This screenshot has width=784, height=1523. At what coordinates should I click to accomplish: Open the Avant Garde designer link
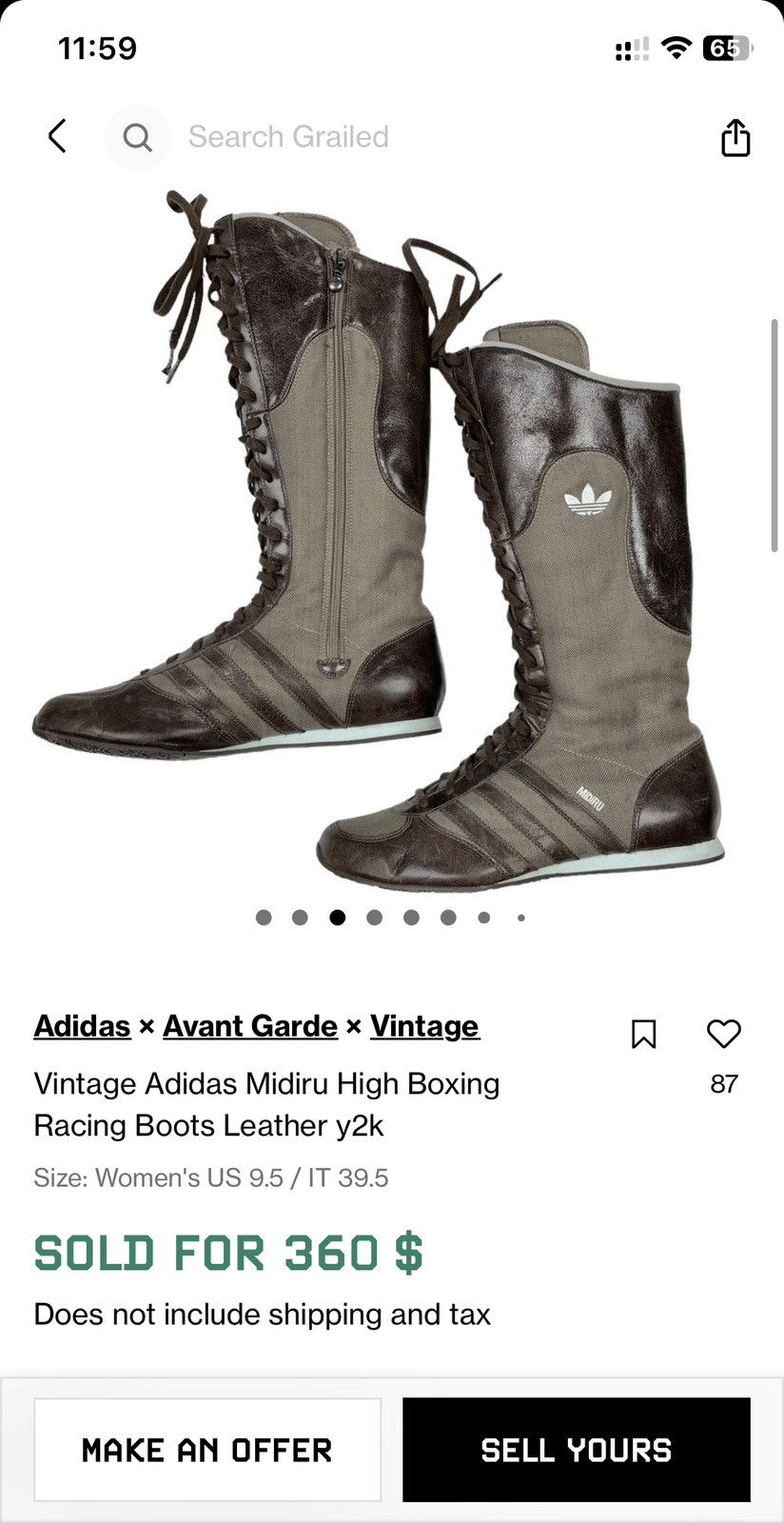click(x=250, y=1026)
